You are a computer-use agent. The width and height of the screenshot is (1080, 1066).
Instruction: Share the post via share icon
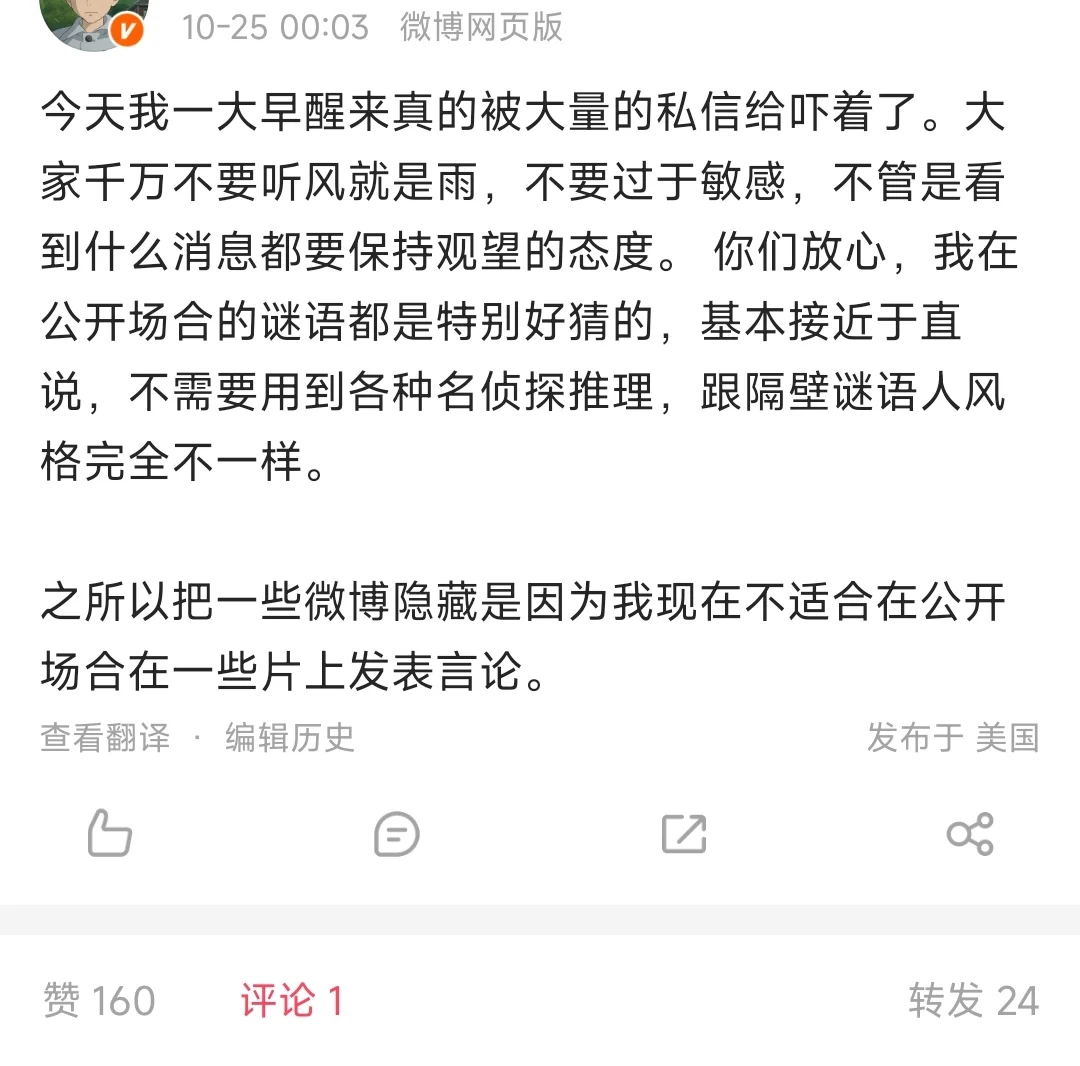(969, 833)
